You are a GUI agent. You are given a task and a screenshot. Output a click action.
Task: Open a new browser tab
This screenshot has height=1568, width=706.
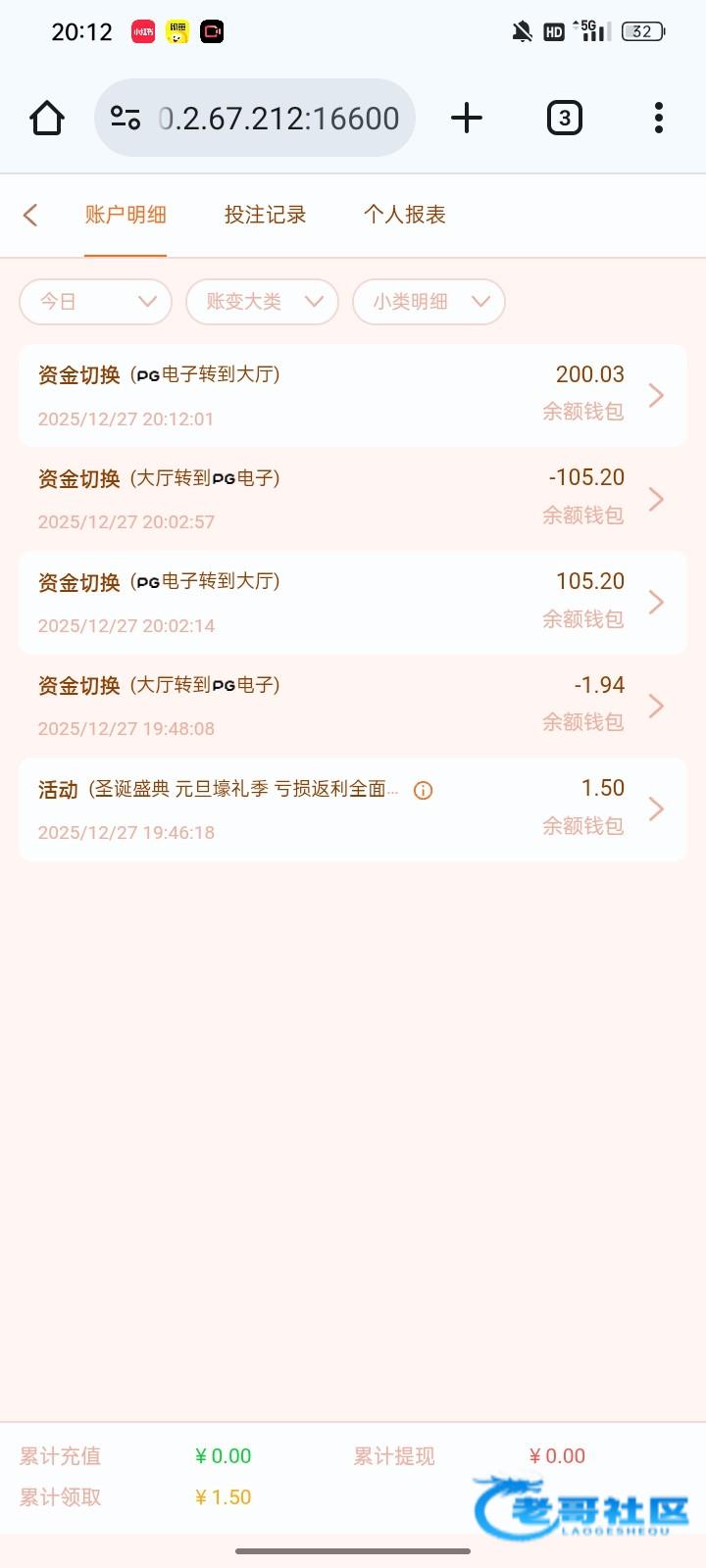pyautogui.click(x=467, y=118)
